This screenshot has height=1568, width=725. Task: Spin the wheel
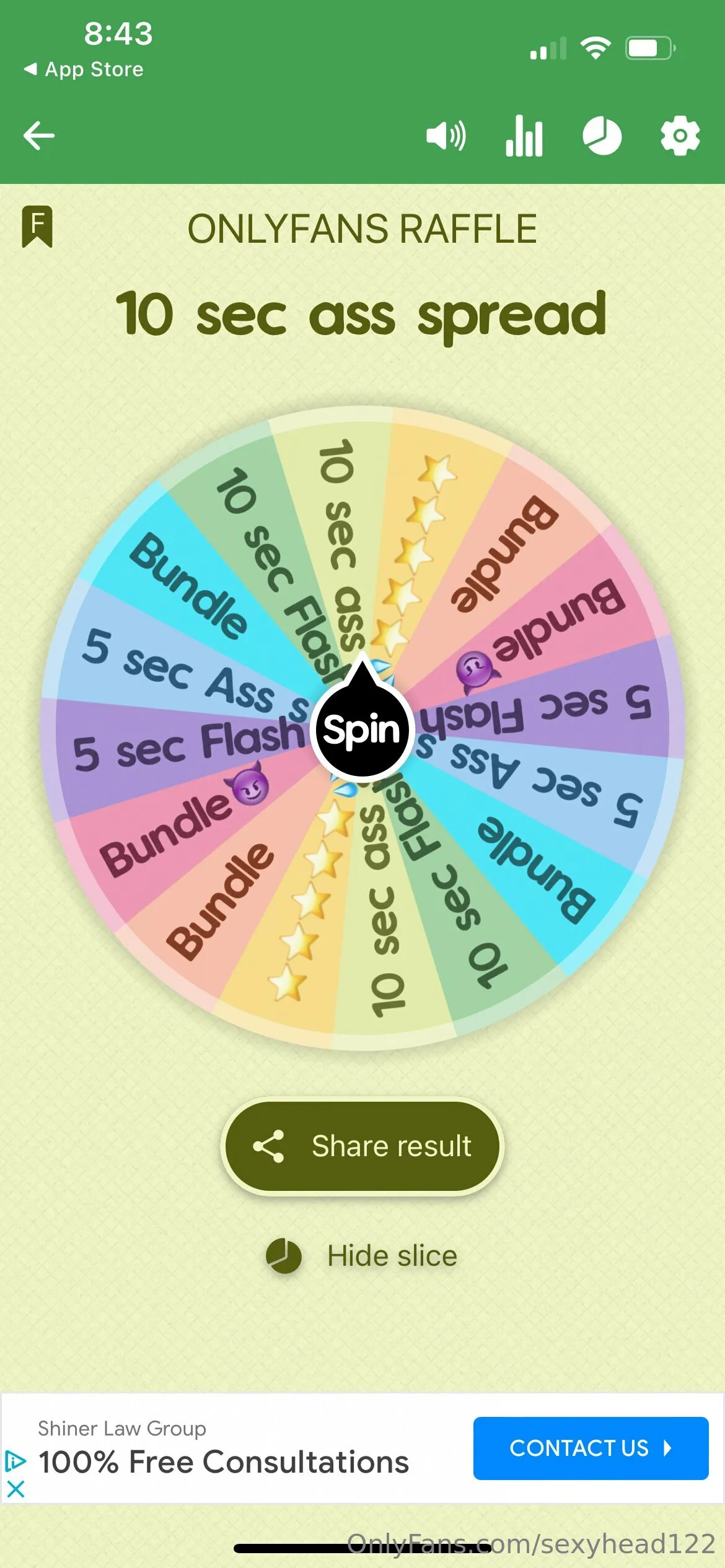point(362,729)
